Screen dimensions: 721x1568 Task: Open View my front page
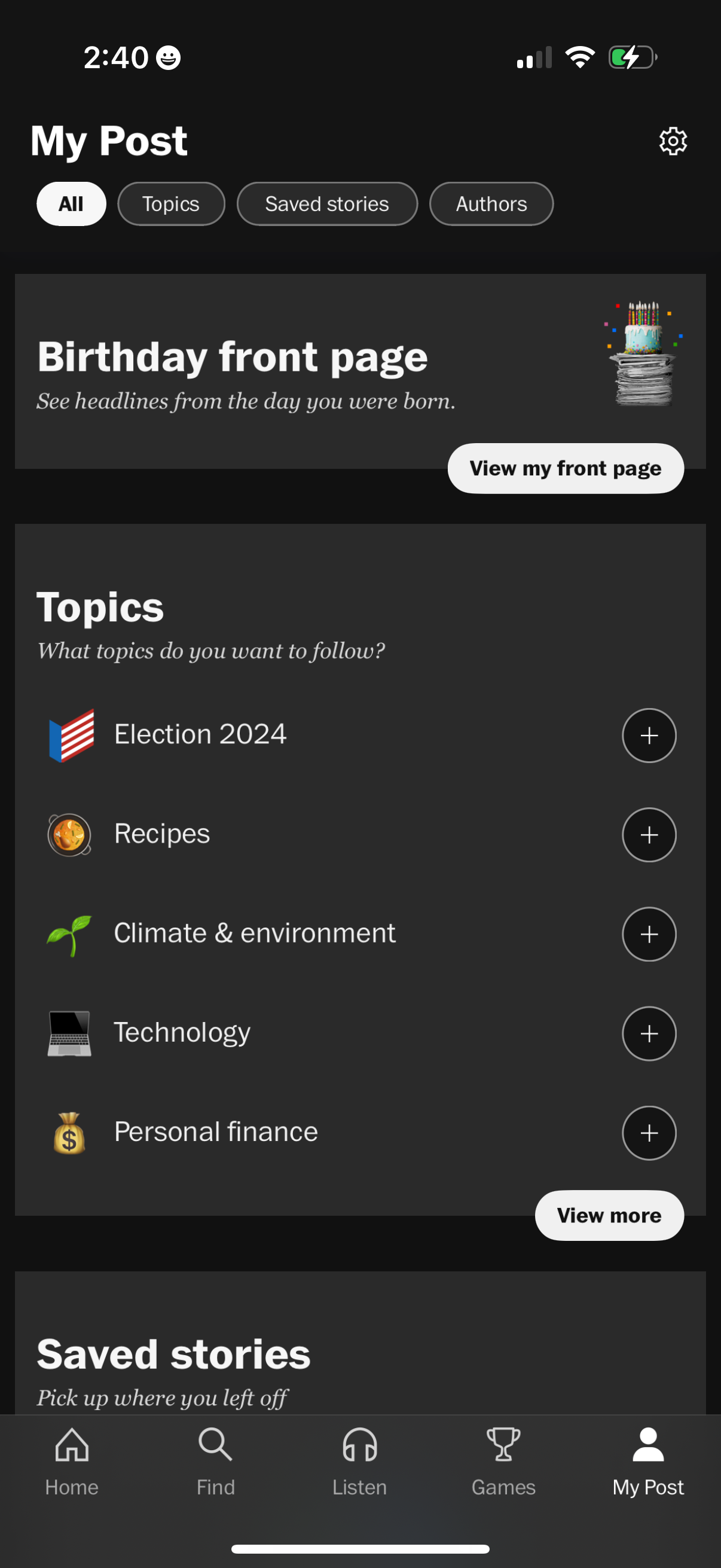click(565, 468)
